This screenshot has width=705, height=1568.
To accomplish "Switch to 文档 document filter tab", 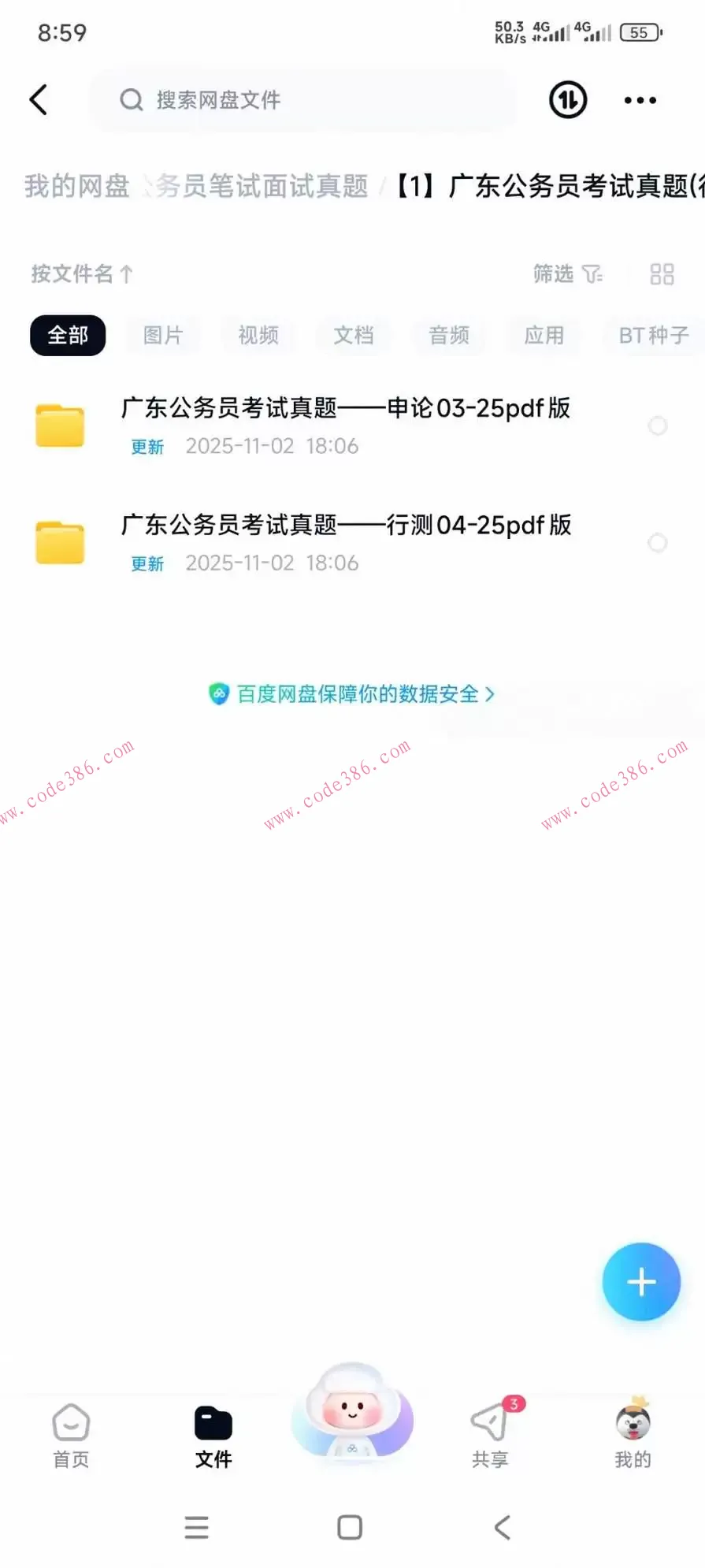I will click(x=353, y=336).
